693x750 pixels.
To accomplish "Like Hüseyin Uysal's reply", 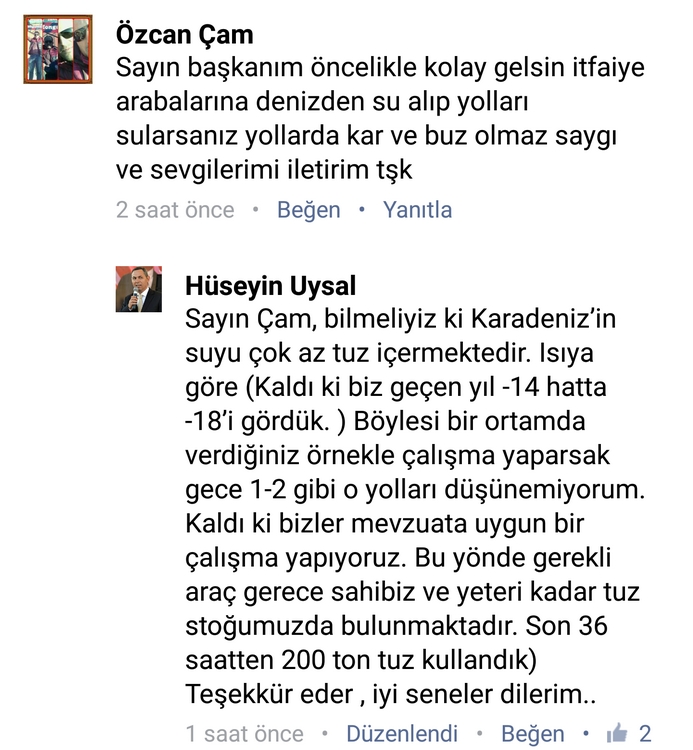I will (532, 733).
